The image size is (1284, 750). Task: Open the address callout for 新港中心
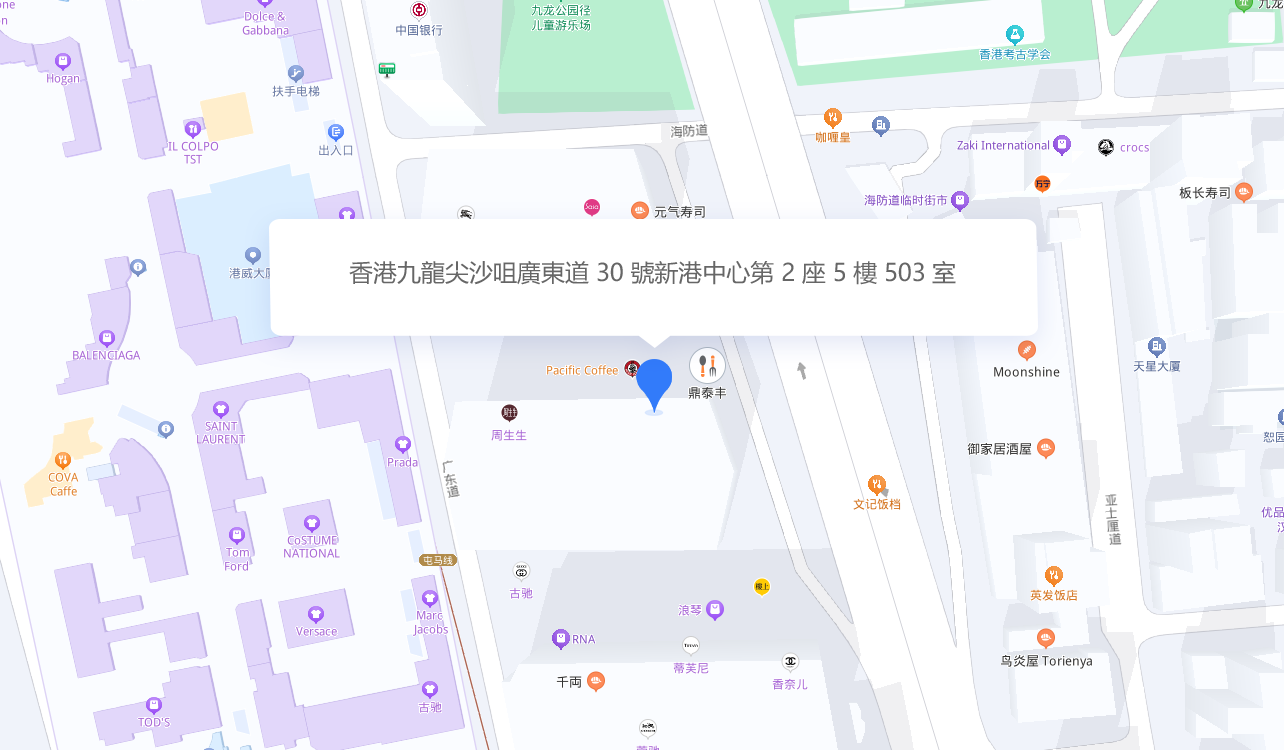653,274
